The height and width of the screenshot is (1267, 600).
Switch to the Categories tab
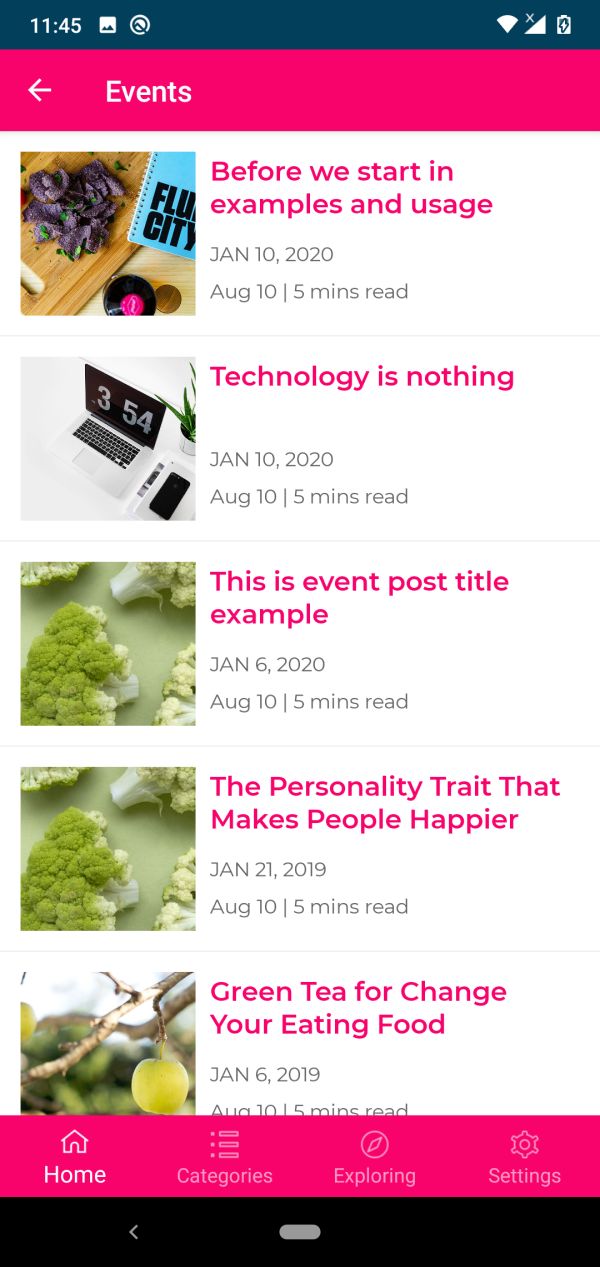(x=224, y=1156)
